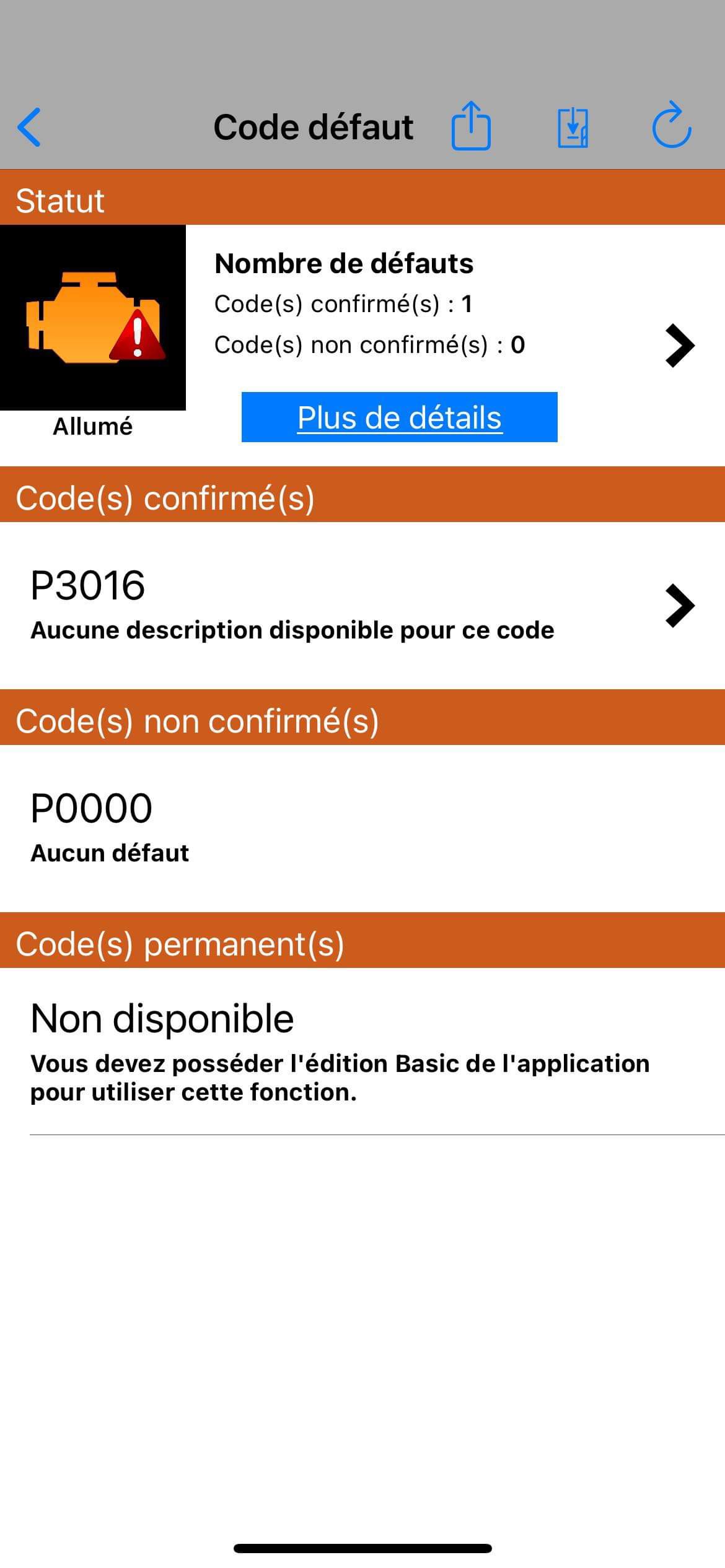
Task: Save the fault report to file
Action: pyautogui.click(x=572, y=128)
